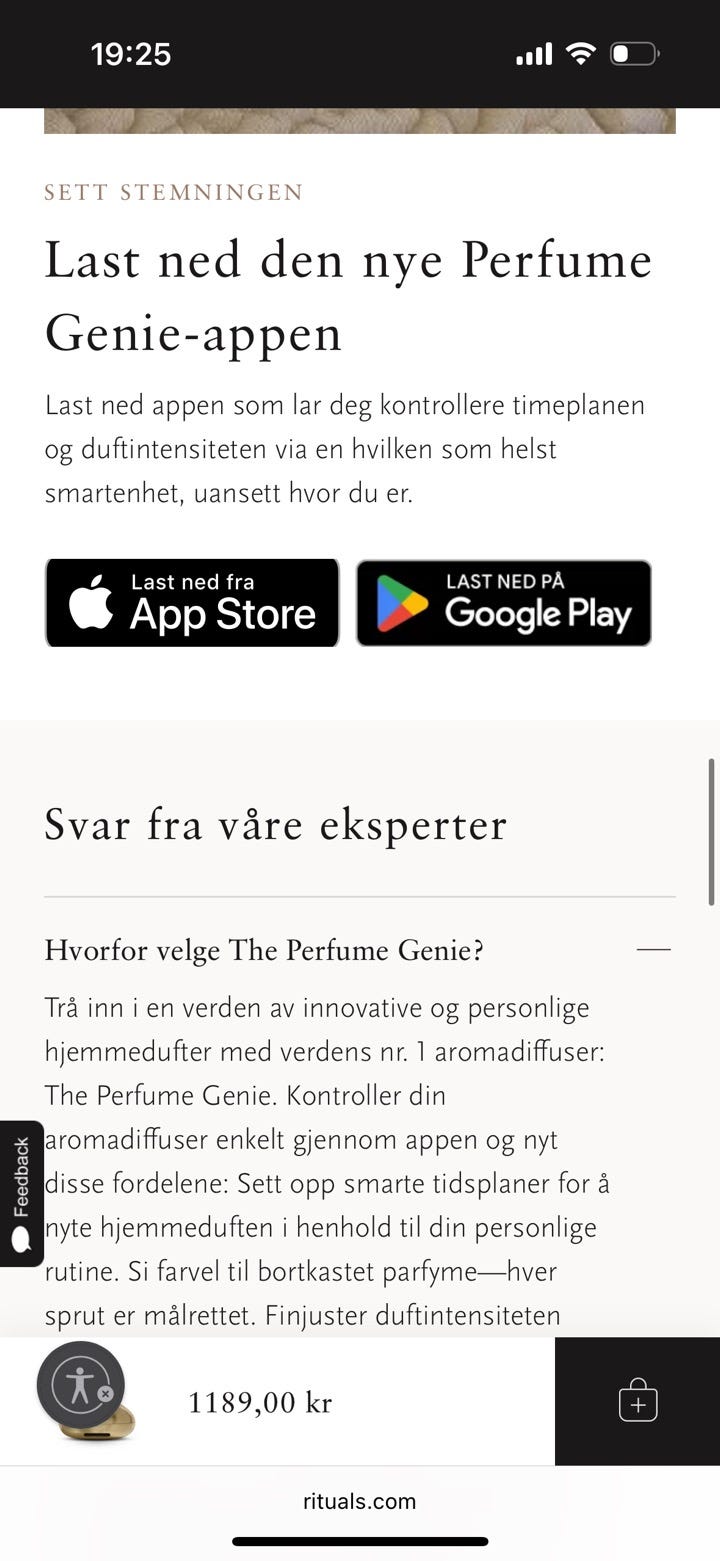Tap the 'Last ned fra App Store' button
This screenshot has height=1561, width=720.
click(x=192, y=601)
